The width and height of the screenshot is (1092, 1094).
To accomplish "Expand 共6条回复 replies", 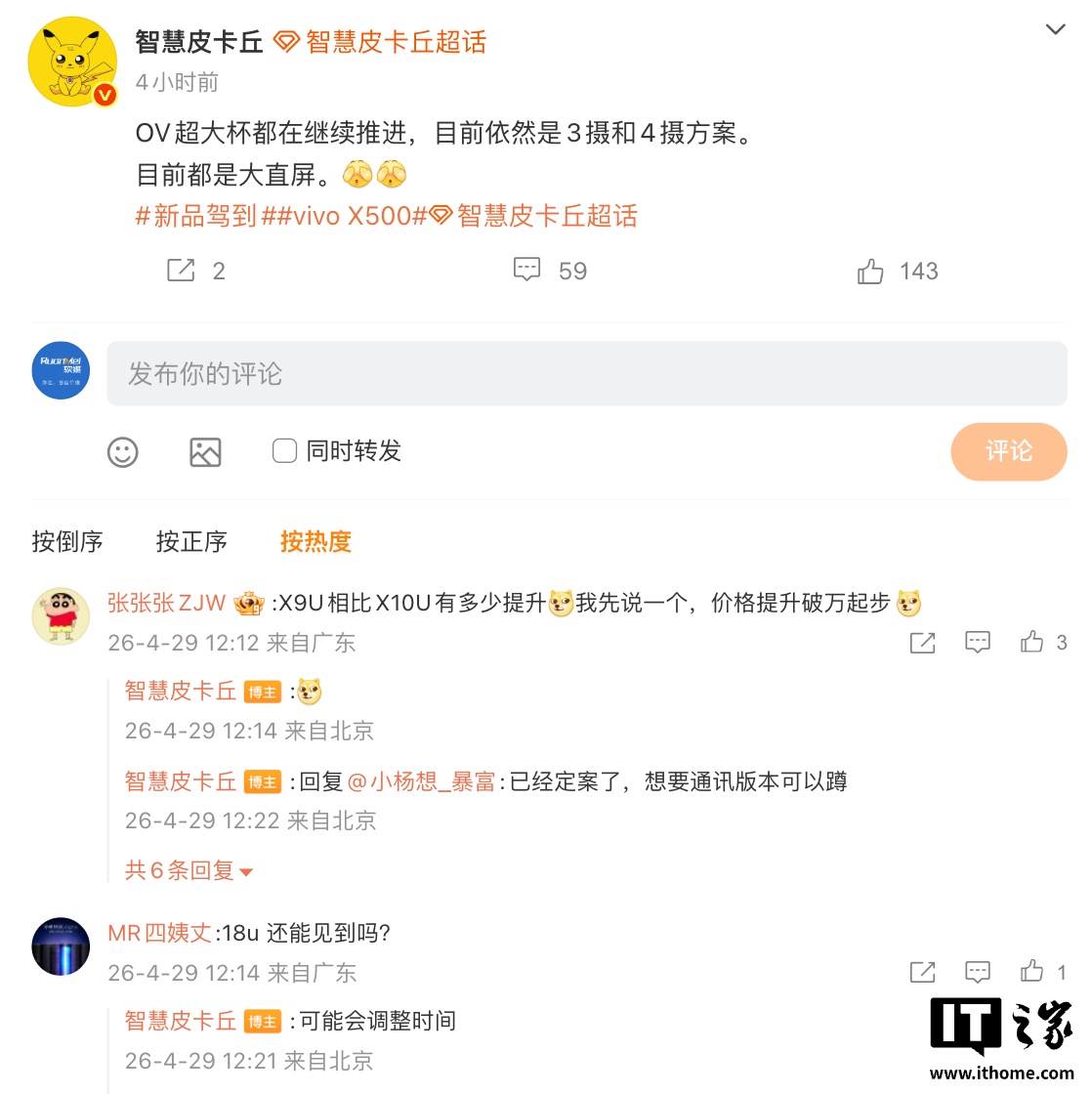I will tap(189, 870).
